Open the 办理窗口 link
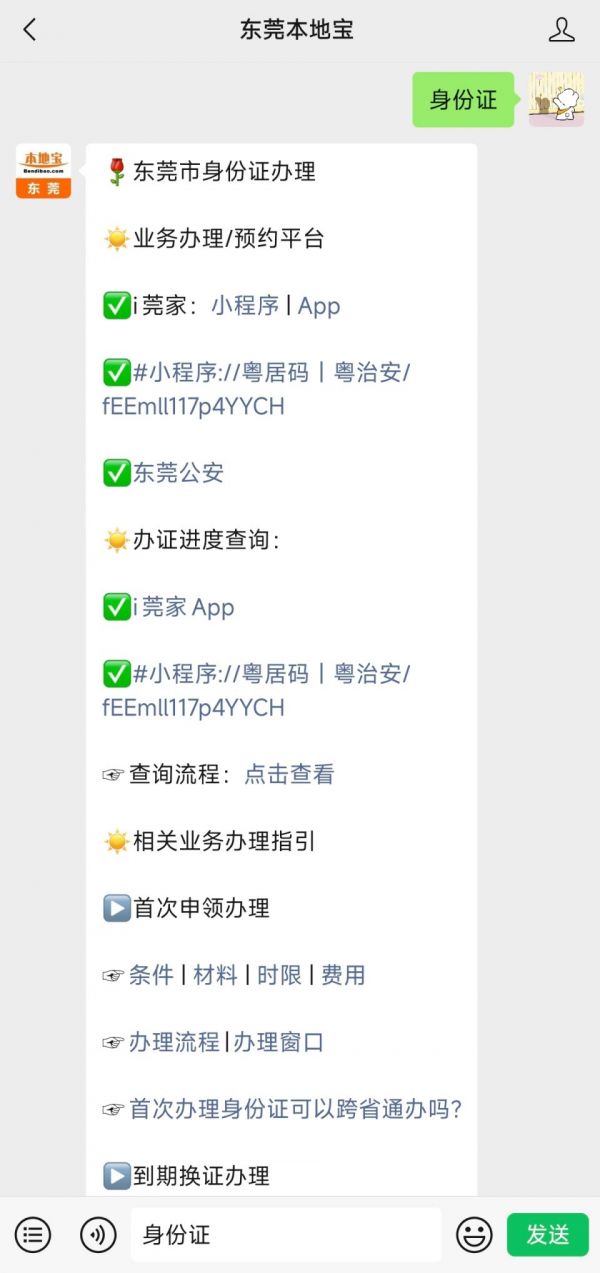Viewport: 600px width, 1273px height. (279, 1042)
